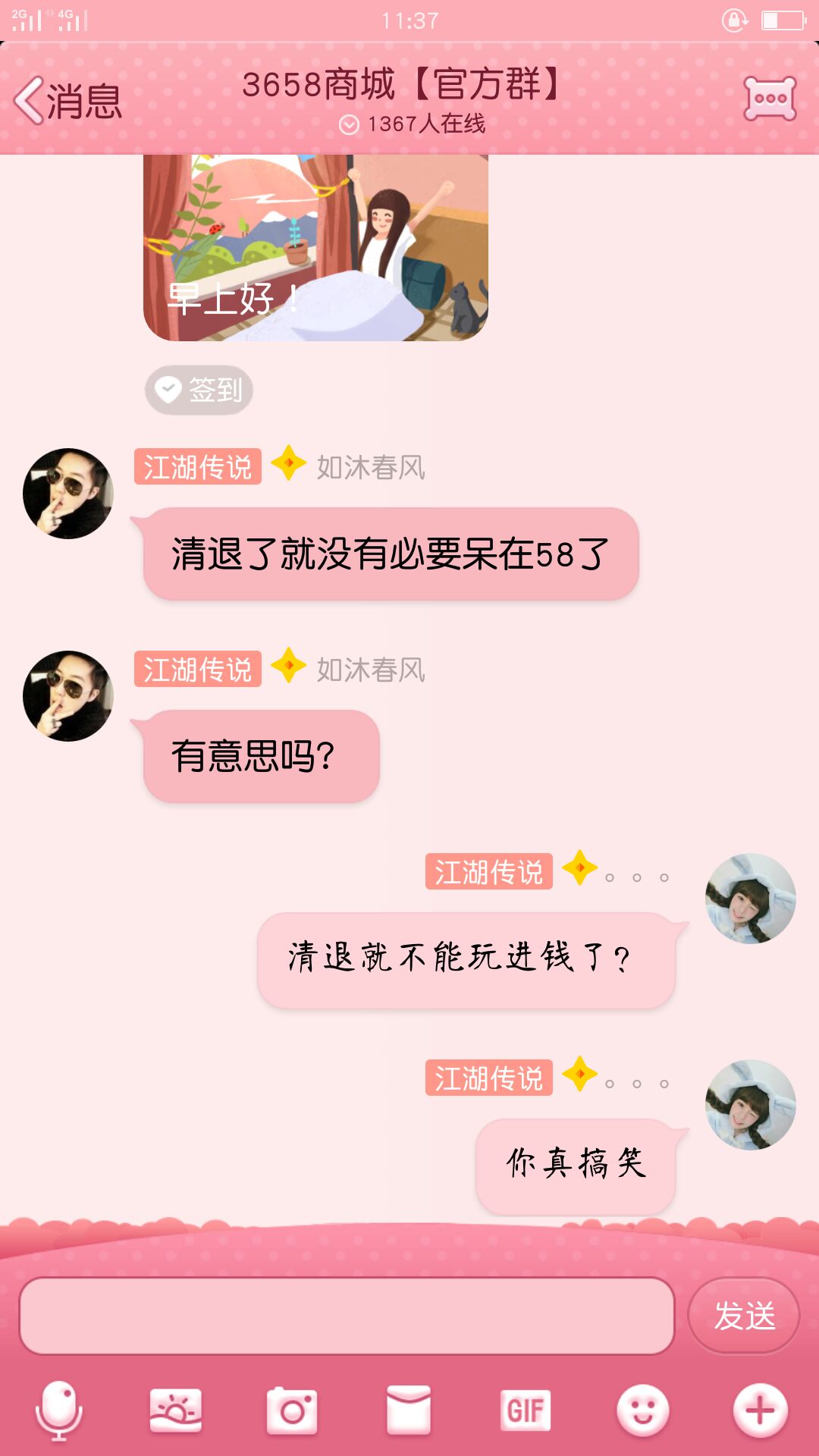Screen dimensions: 819x1456
Task: Open group details menu icon
Action: [770, 99]
